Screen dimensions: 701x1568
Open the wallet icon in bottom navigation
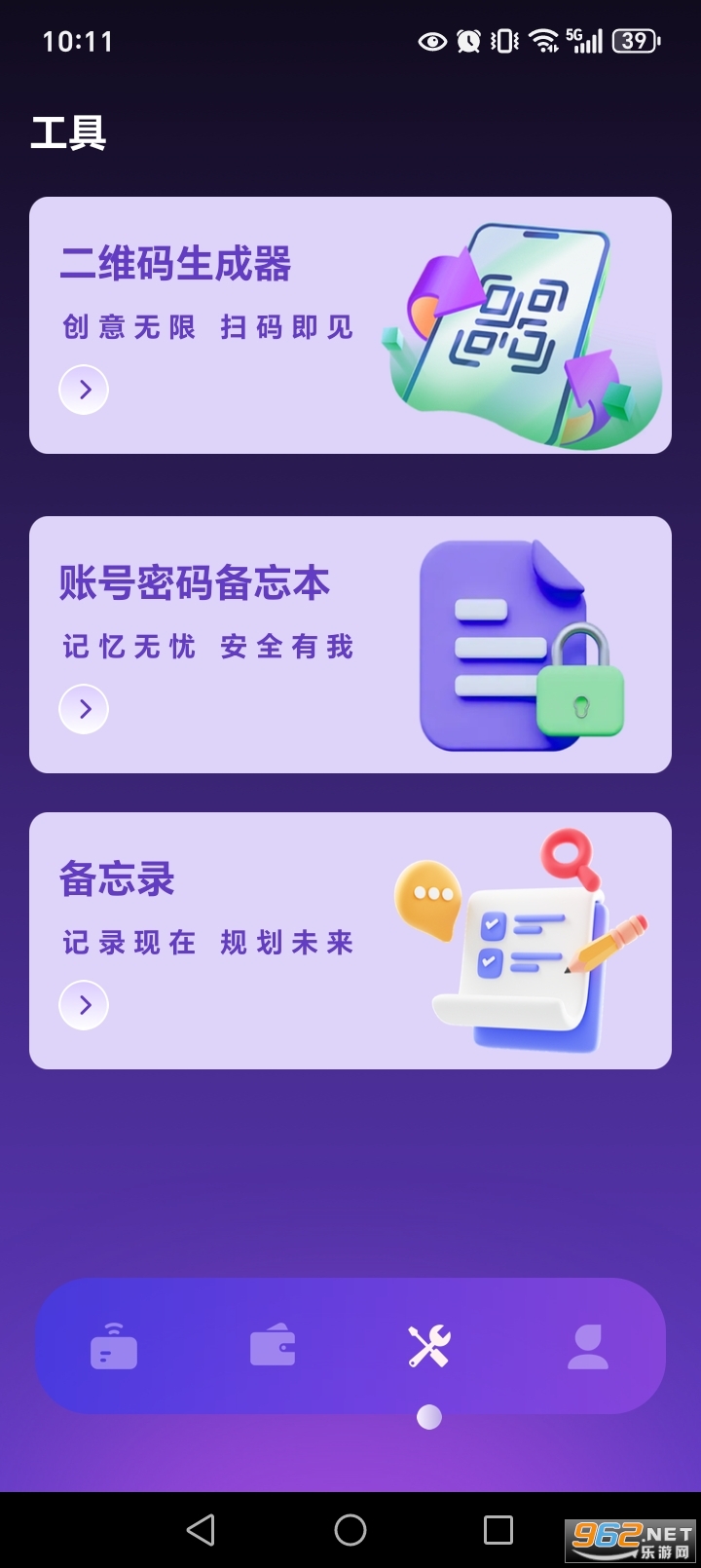pyautogui.click(x=273, y=1347)
